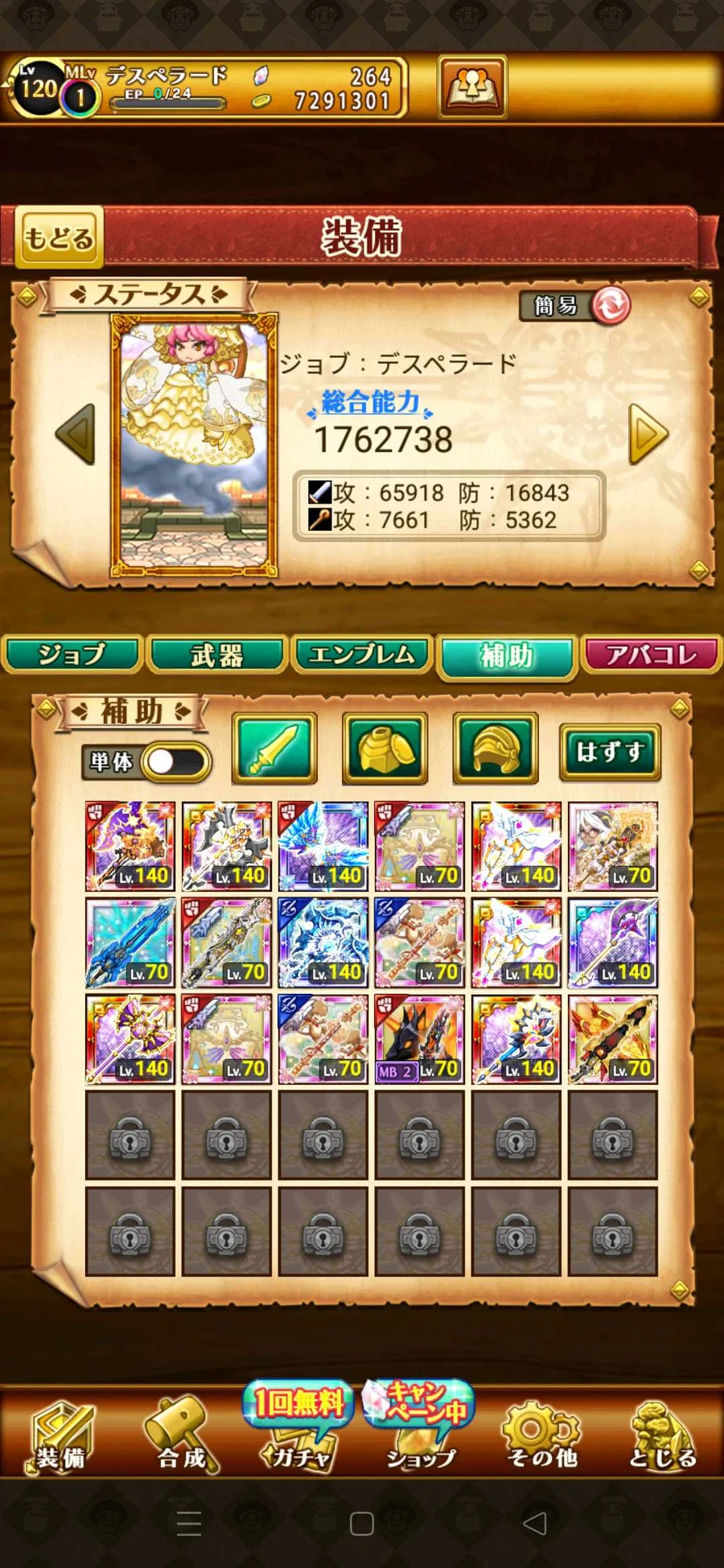Show previous character with left arrow
724x1568 pixels.
coord(76,434)
